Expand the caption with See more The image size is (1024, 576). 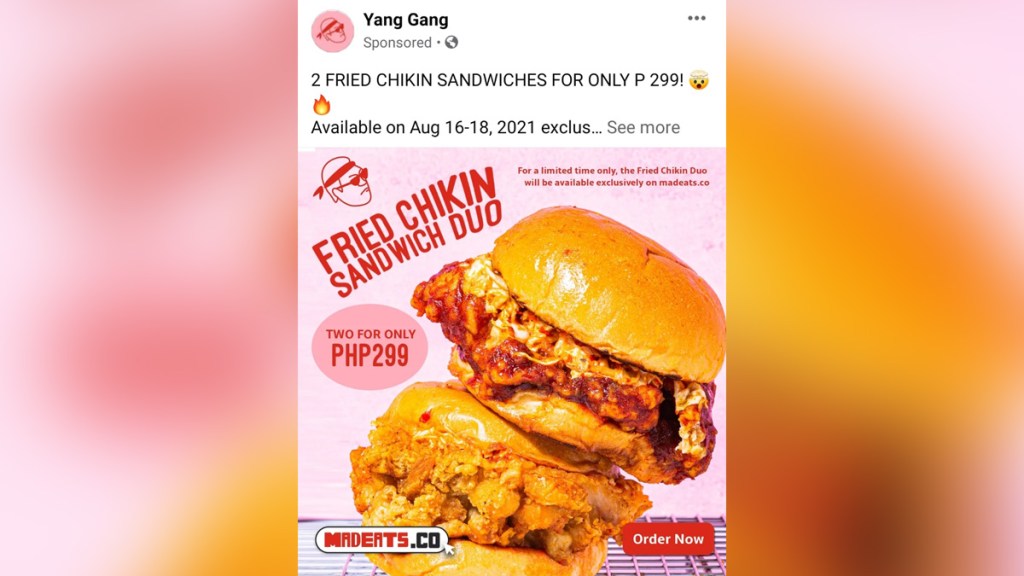coord(643,127)
